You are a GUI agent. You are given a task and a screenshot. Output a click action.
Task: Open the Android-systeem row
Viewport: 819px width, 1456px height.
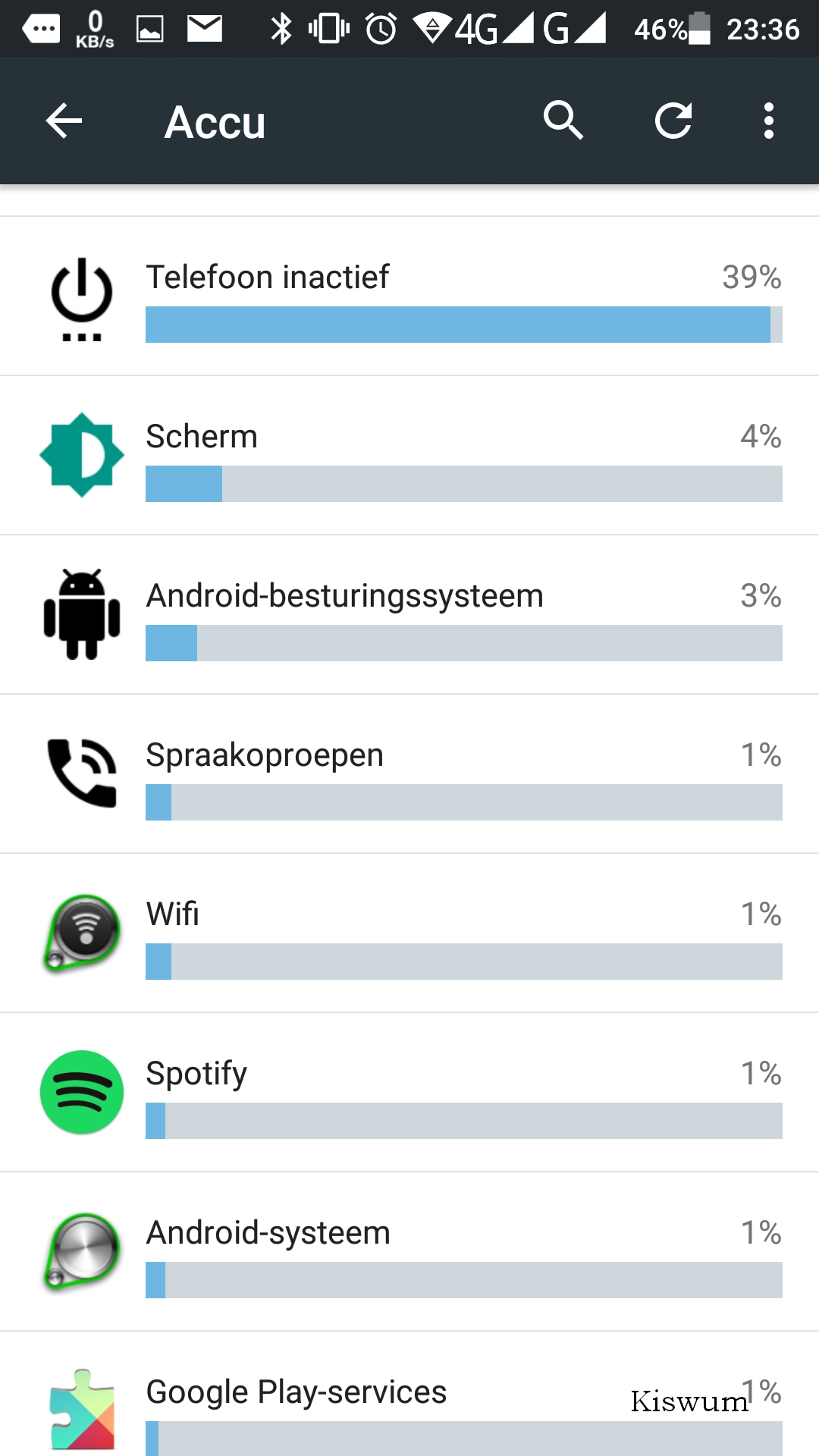[x=409, y=1252]
